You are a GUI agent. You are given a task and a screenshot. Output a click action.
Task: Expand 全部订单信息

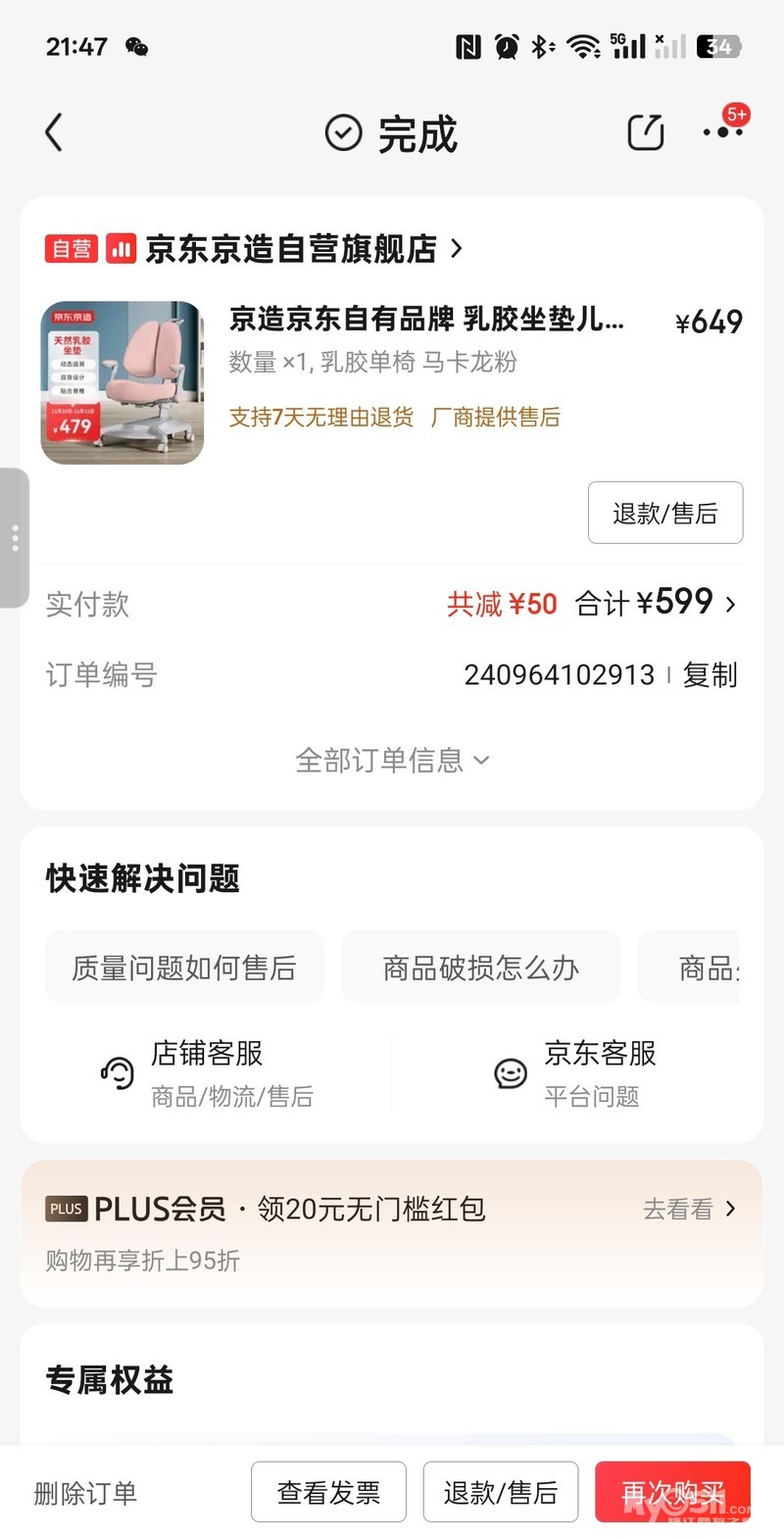coord(392,760)
